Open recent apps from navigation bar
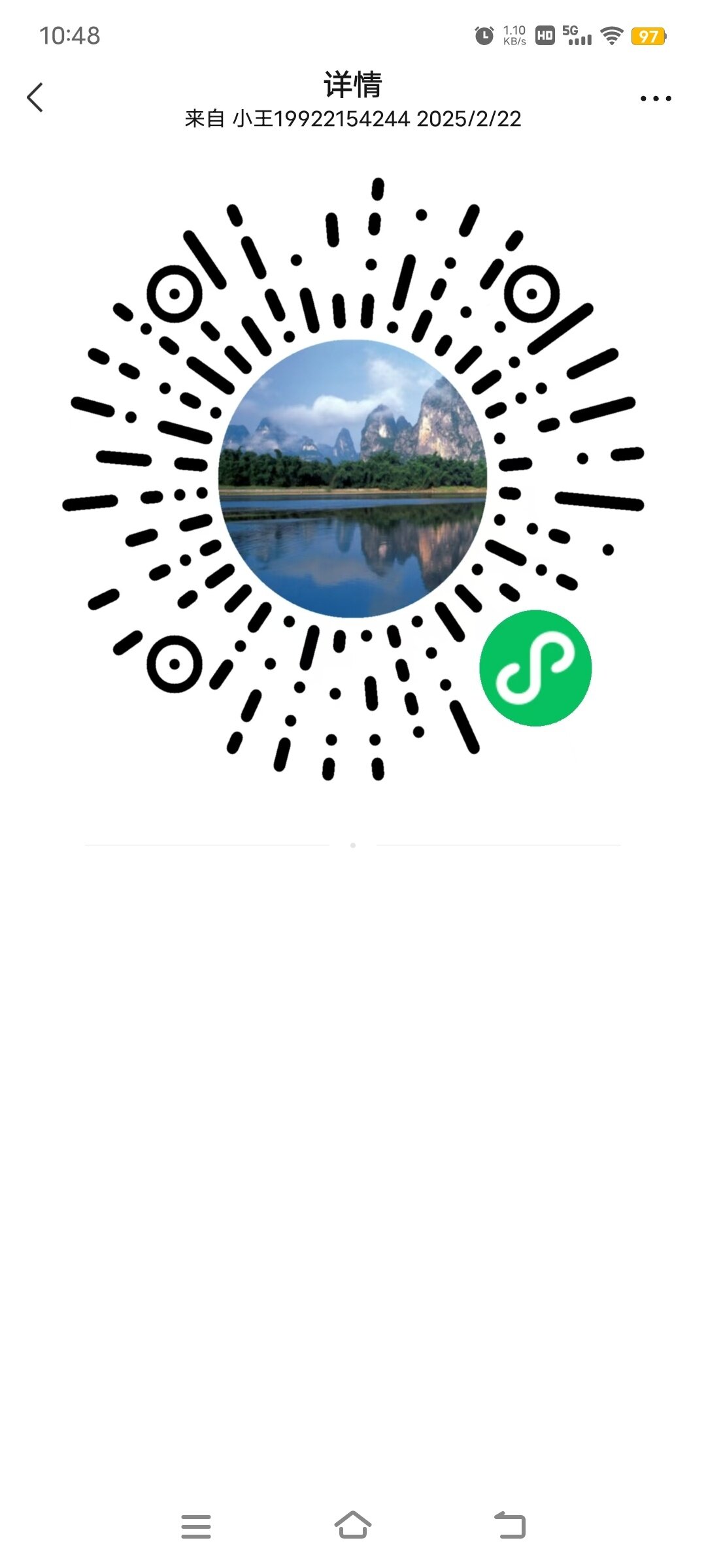 [196, 1526]
